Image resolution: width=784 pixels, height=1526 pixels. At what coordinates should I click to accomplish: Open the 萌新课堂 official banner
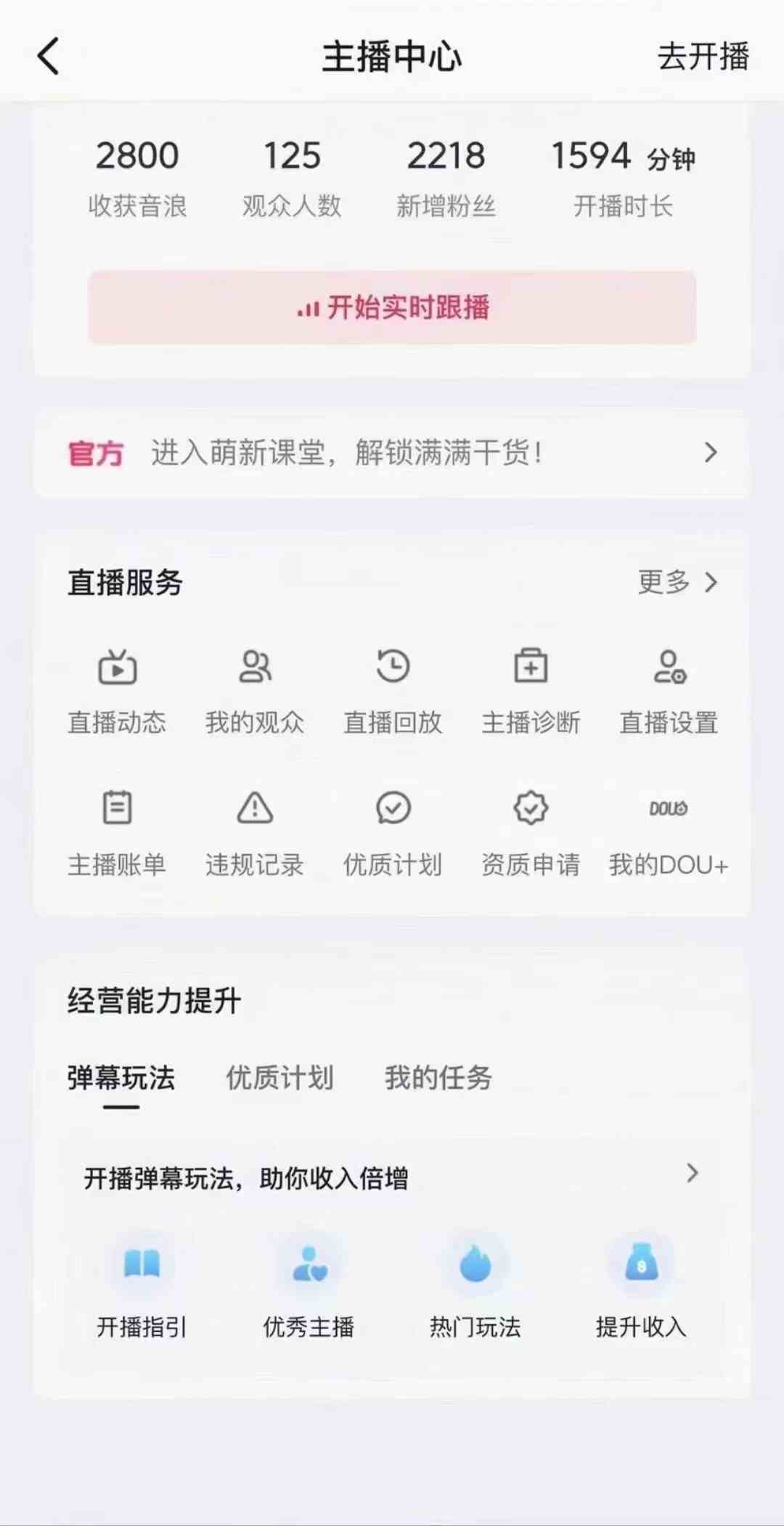(392, 452)
